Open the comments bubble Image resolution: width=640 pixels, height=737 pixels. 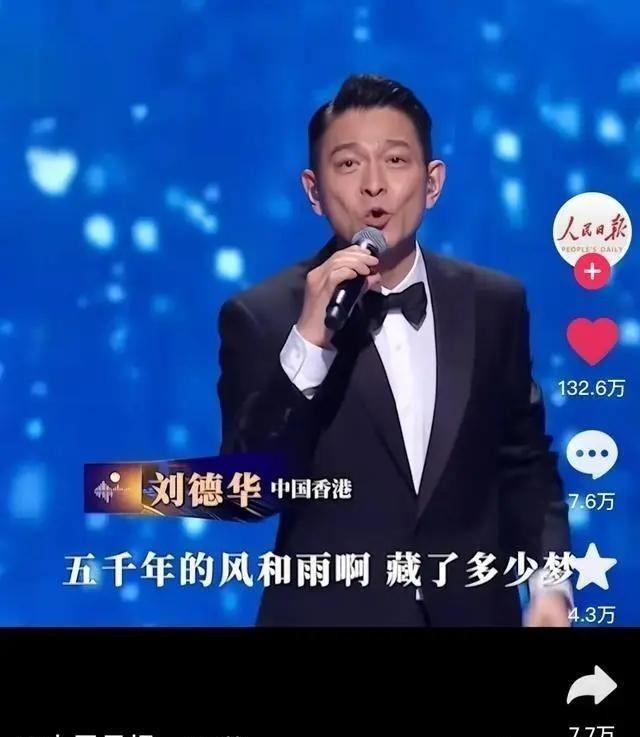[x=592, y=454]
